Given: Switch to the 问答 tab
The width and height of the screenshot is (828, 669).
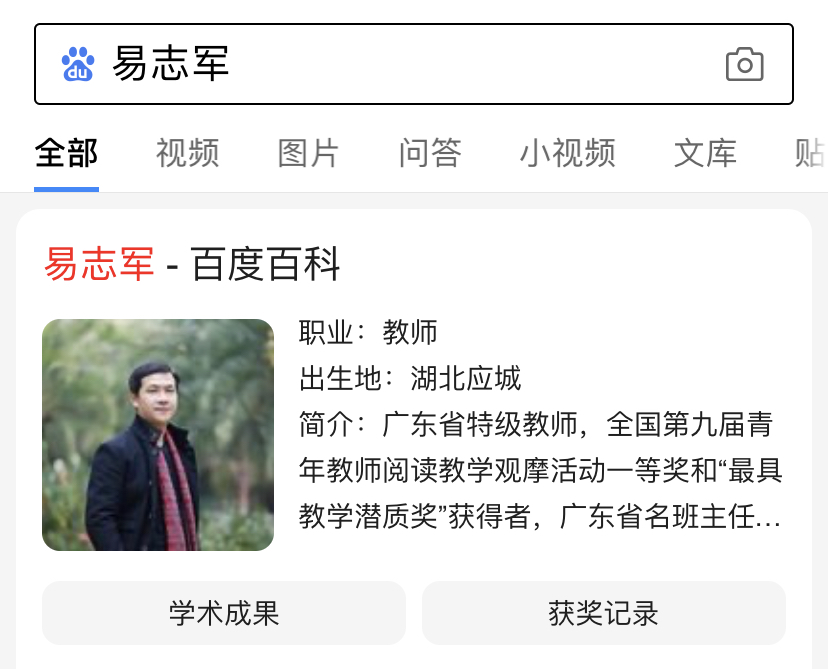Looking at the screenshot, I should (430, 153).
